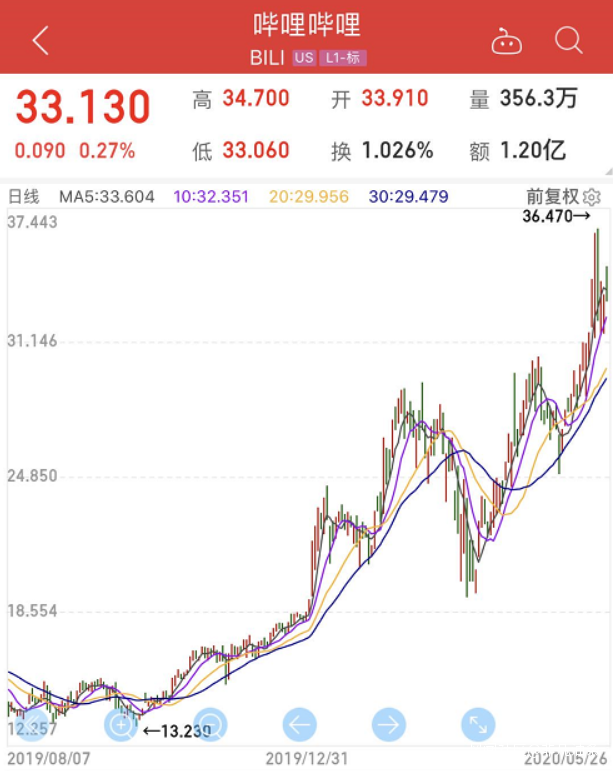The width and height of the screenshot is (613, 771).
Task: Go back using the top-left arrow
Action: 40,41
